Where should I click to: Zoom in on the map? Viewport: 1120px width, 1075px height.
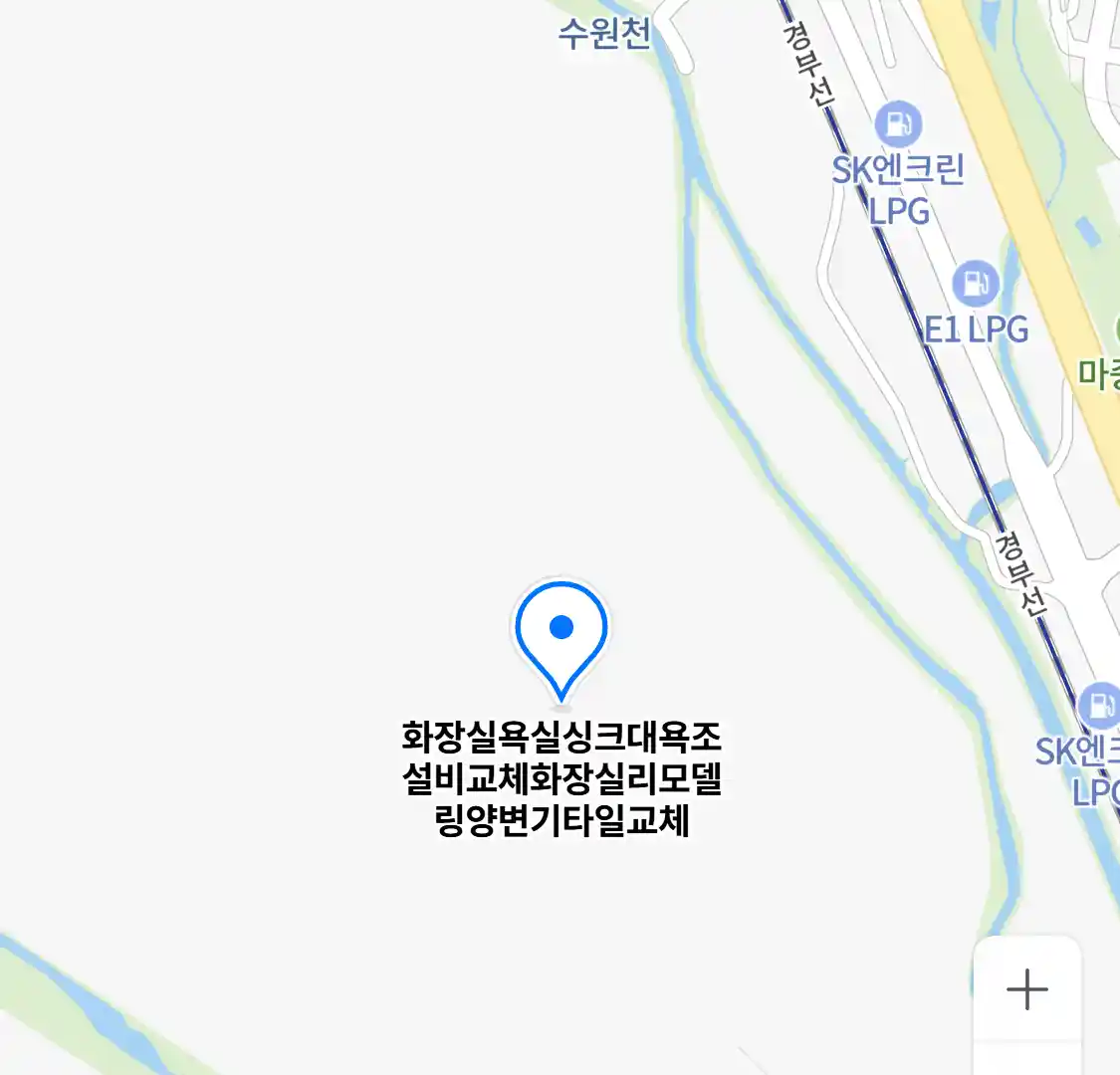point(1026,989)
